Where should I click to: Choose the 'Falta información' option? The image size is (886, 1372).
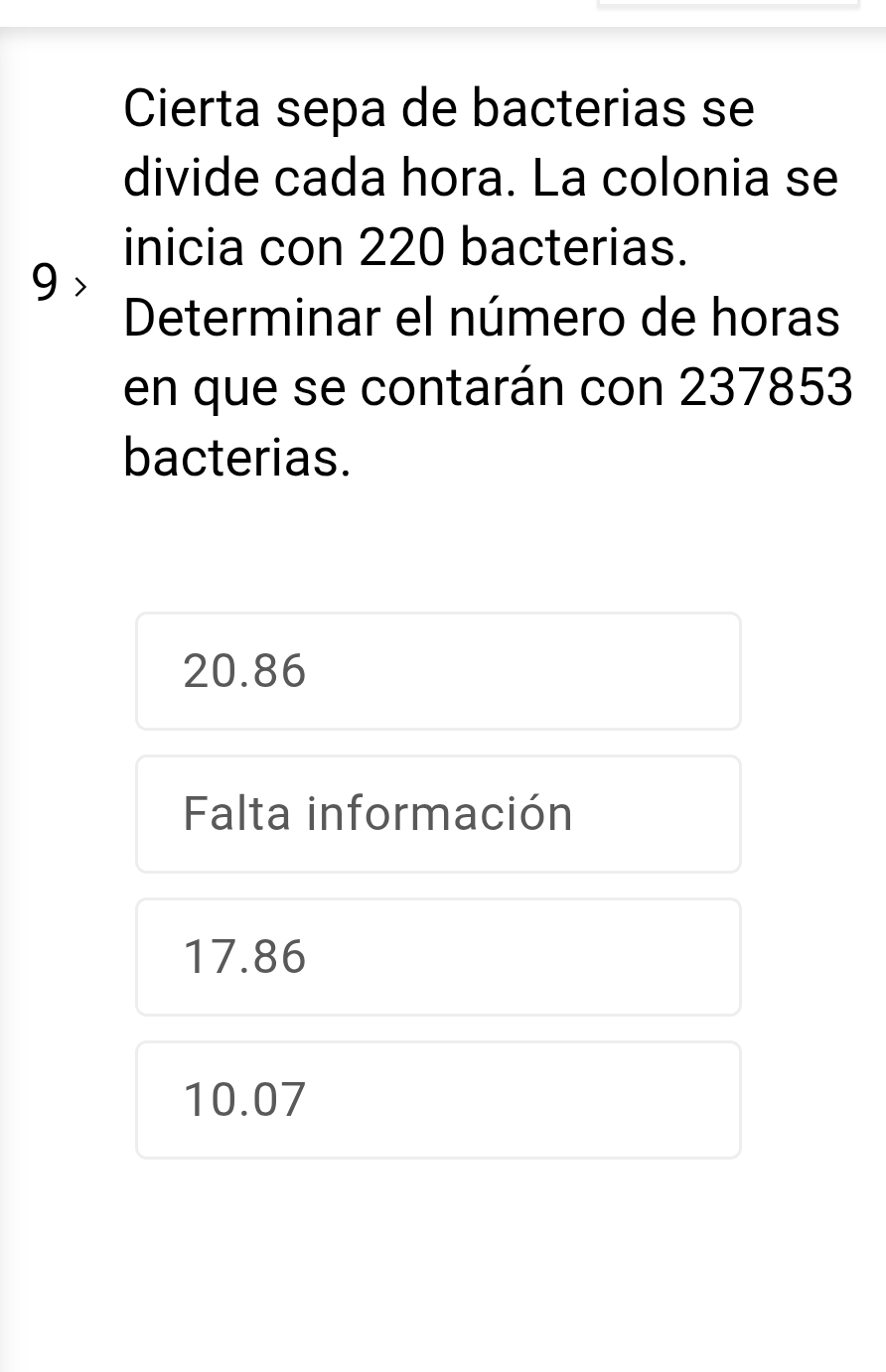coord(438,814)
